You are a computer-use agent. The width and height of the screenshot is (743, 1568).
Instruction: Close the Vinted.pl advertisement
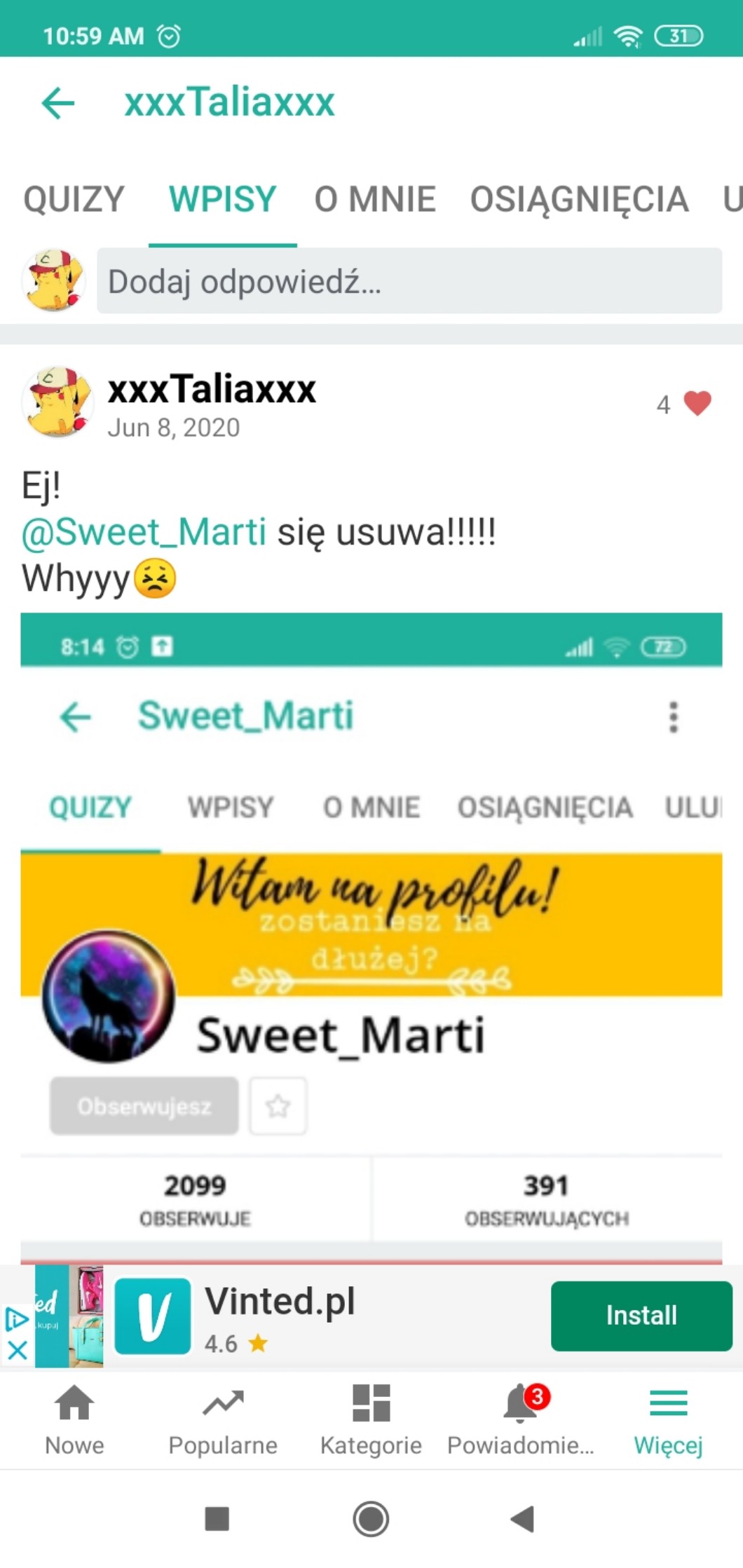point(18,1350)
